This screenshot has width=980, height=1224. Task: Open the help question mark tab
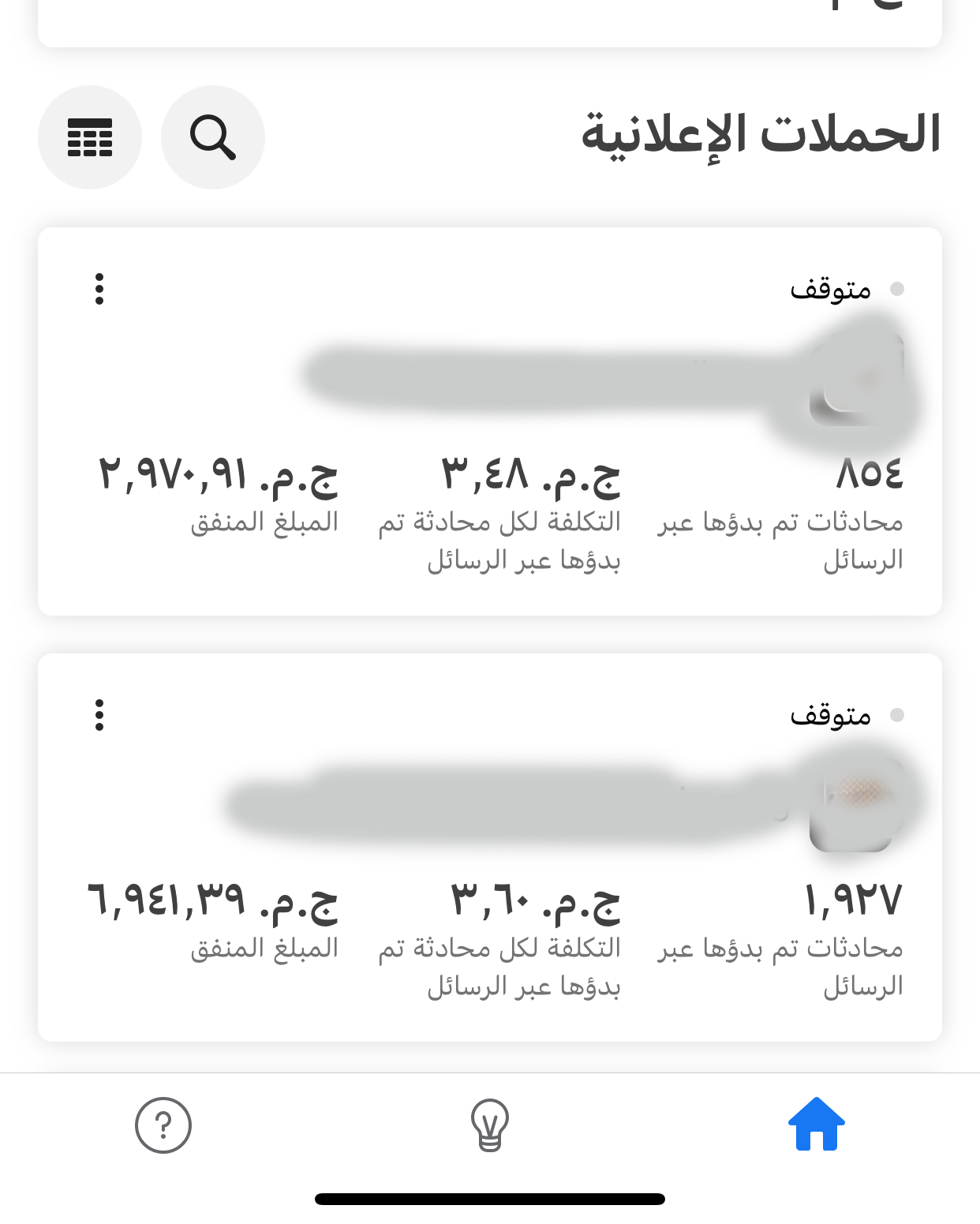[x=163, y=1125]
